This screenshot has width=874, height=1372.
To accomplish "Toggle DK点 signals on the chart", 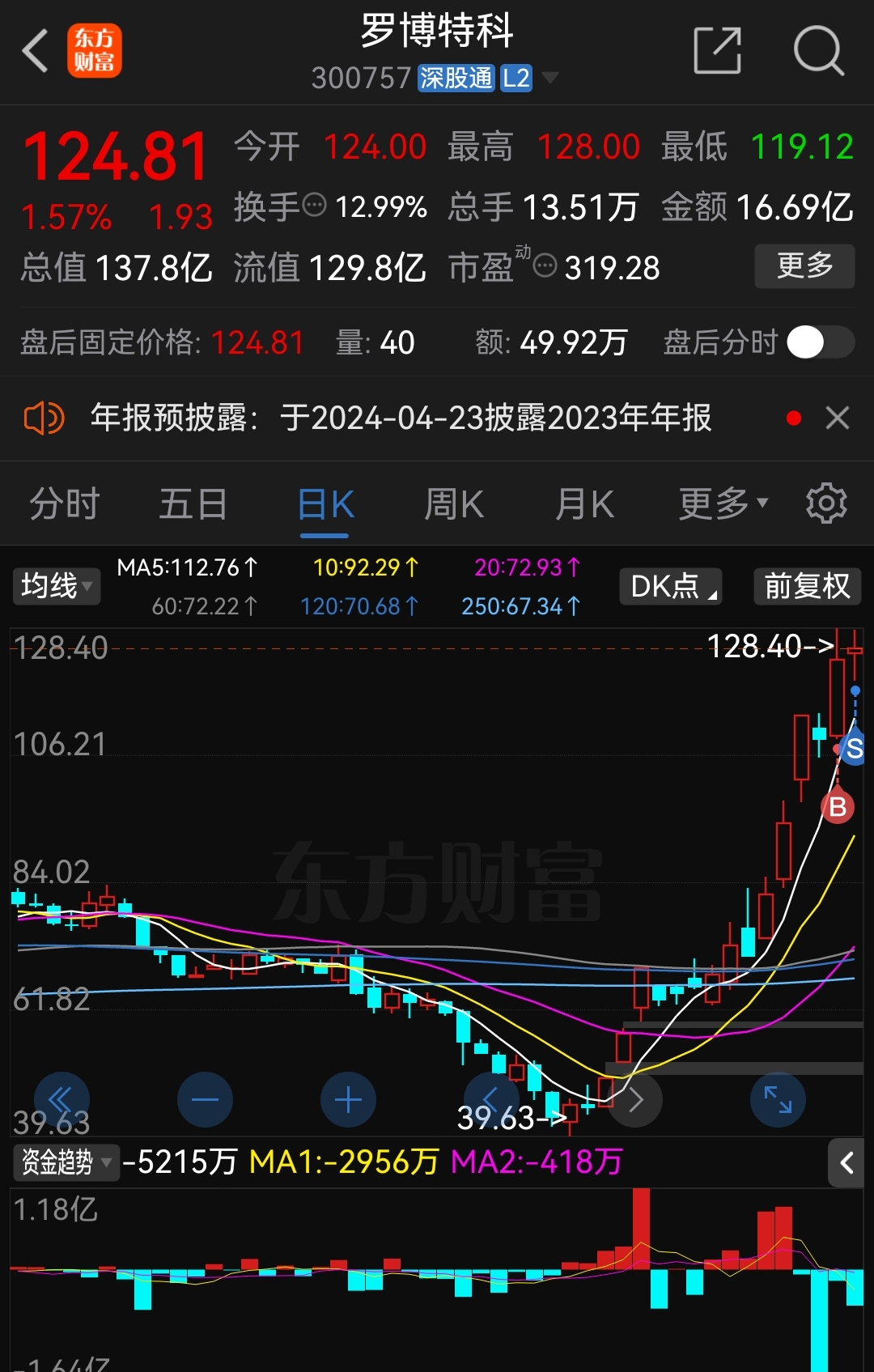I will (x=670, y=586).
